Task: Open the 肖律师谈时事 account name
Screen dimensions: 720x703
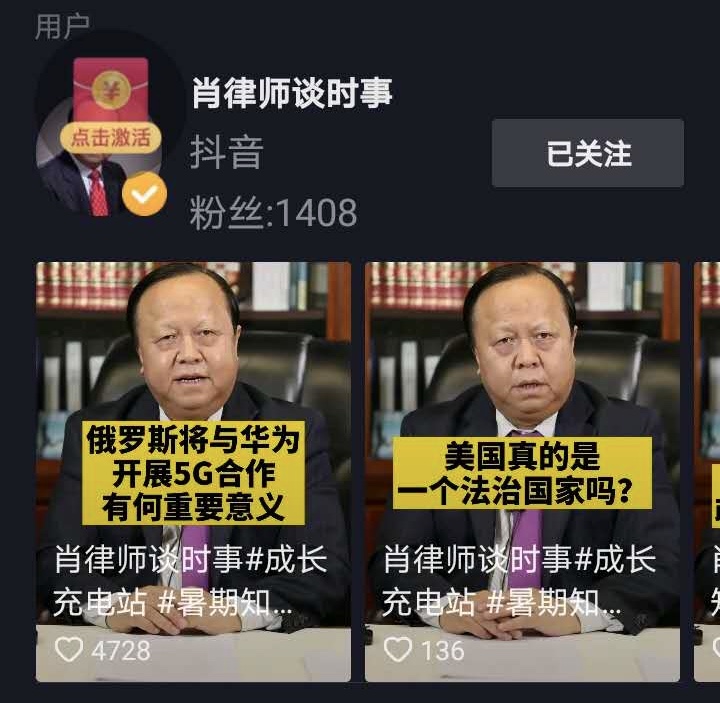Action: [x=292, y=95]
